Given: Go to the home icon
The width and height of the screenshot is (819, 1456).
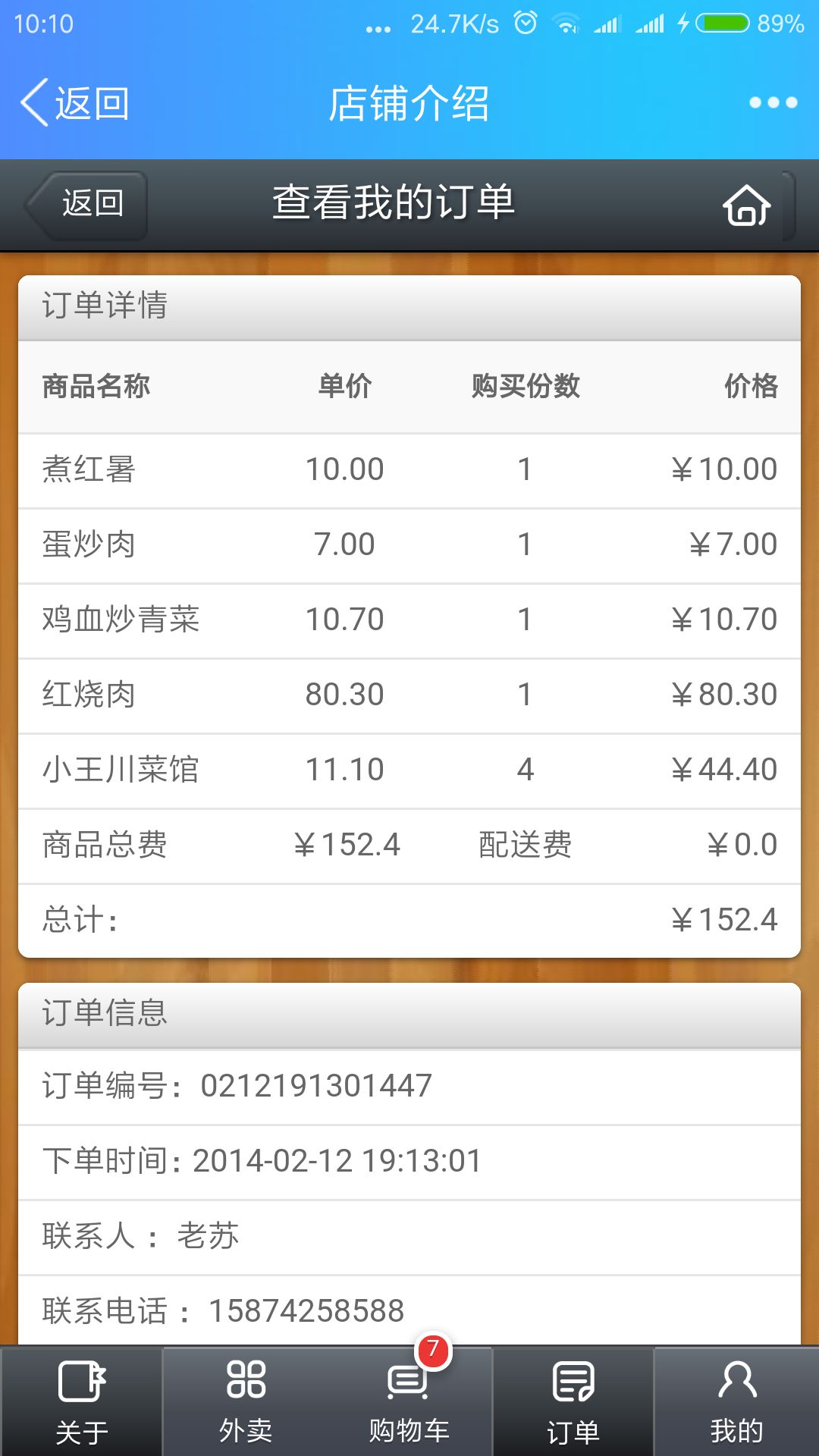Looking at the screenshot, I should [747, 205].
